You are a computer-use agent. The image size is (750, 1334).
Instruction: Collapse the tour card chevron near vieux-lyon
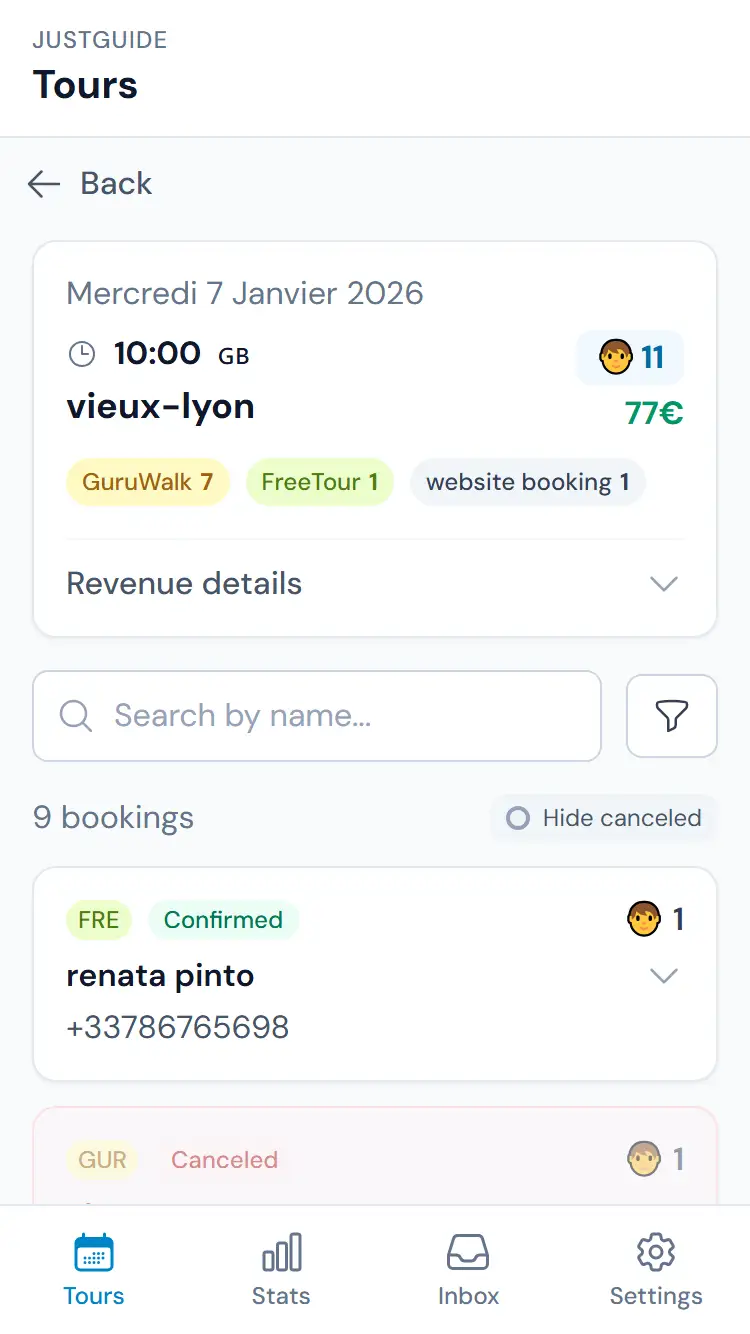(663, 584)
